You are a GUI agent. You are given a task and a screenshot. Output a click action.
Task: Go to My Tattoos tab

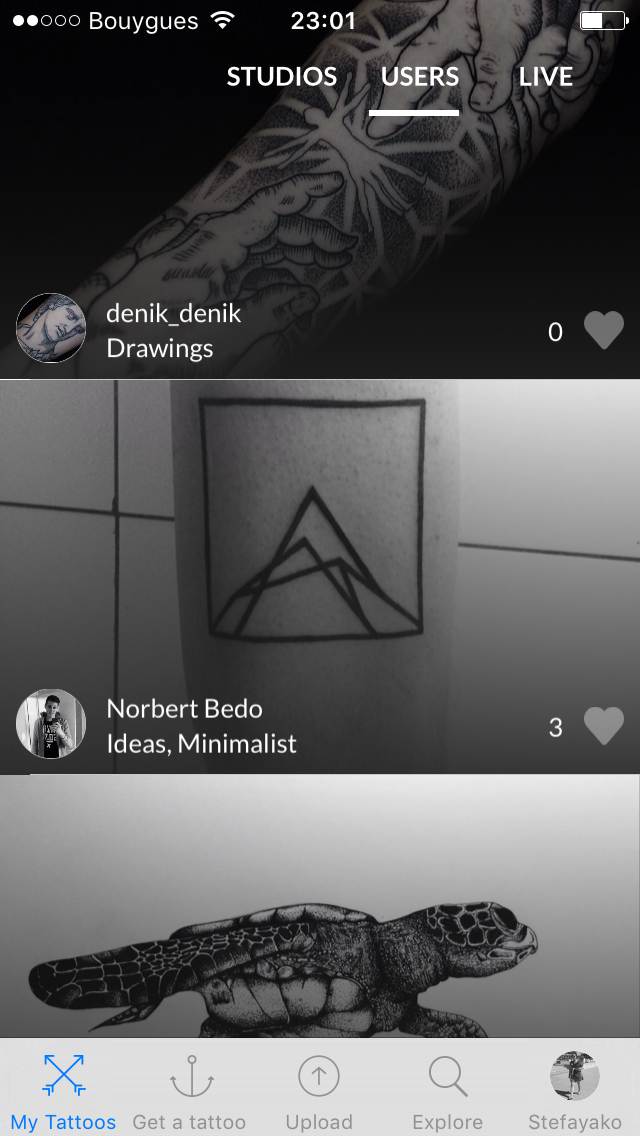coord(64,1090)
